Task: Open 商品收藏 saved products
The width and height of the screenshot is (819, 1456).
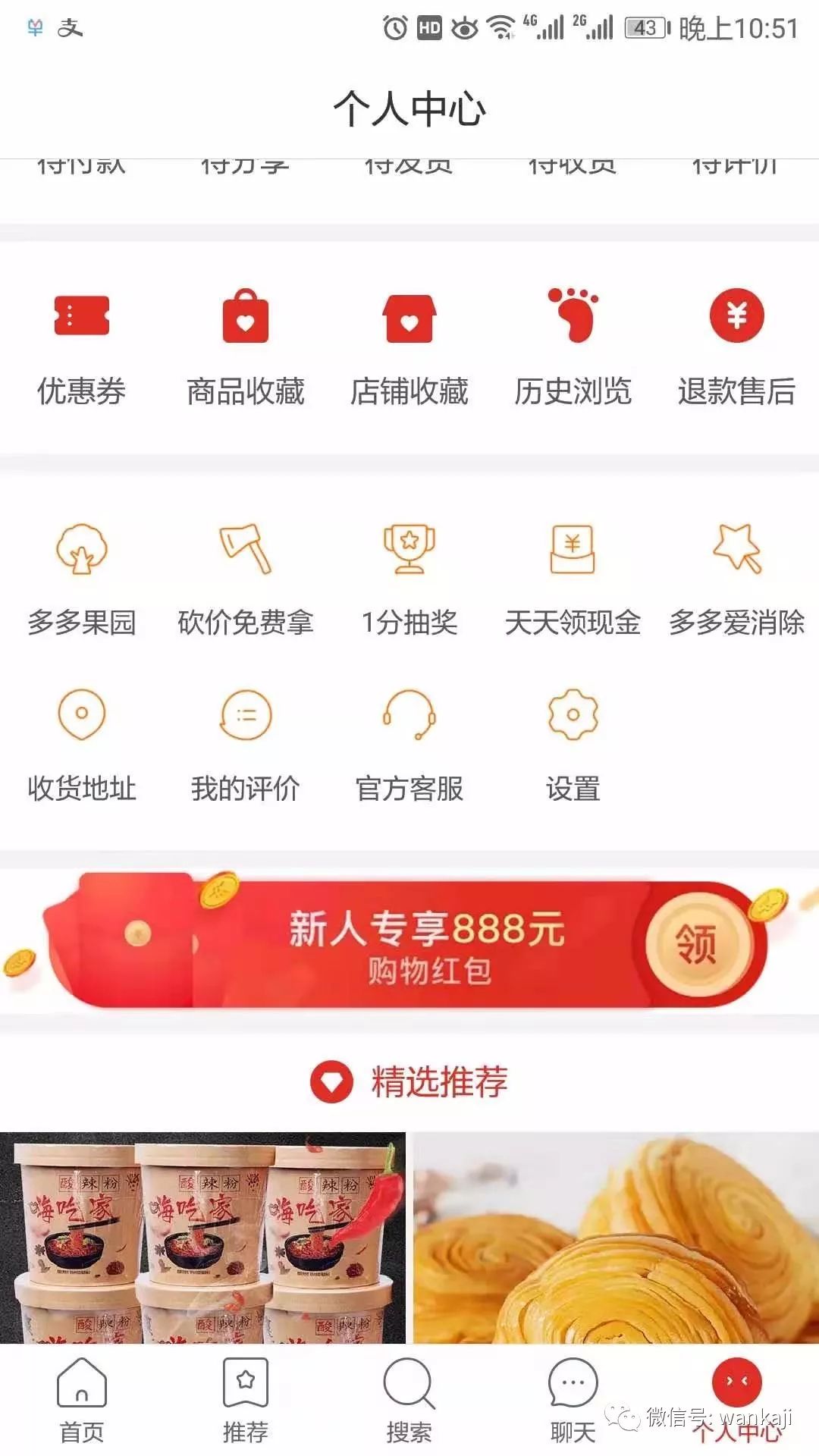Action: (x=245, y=345)
